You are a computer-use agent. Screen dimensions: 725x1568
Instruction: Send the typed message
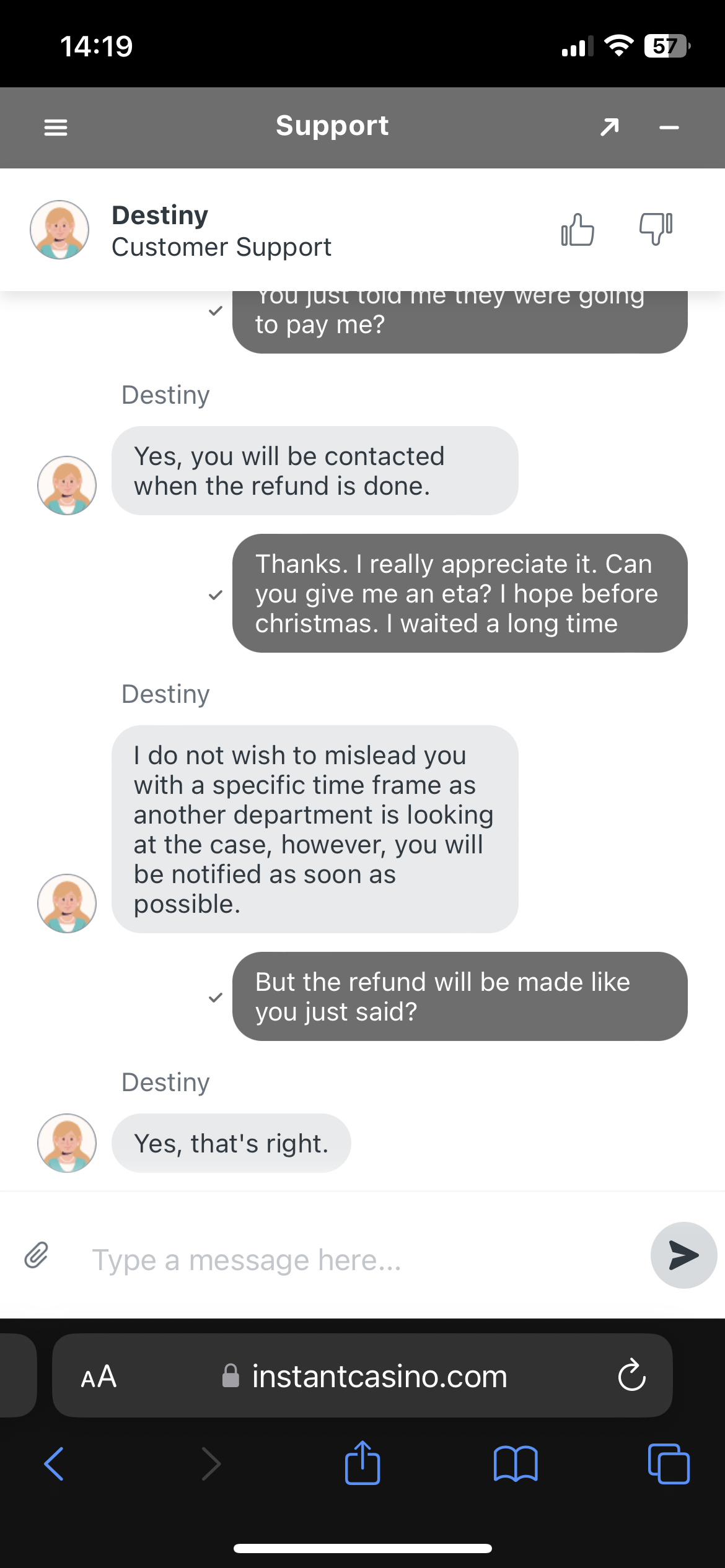click(x=683, y=1255)
